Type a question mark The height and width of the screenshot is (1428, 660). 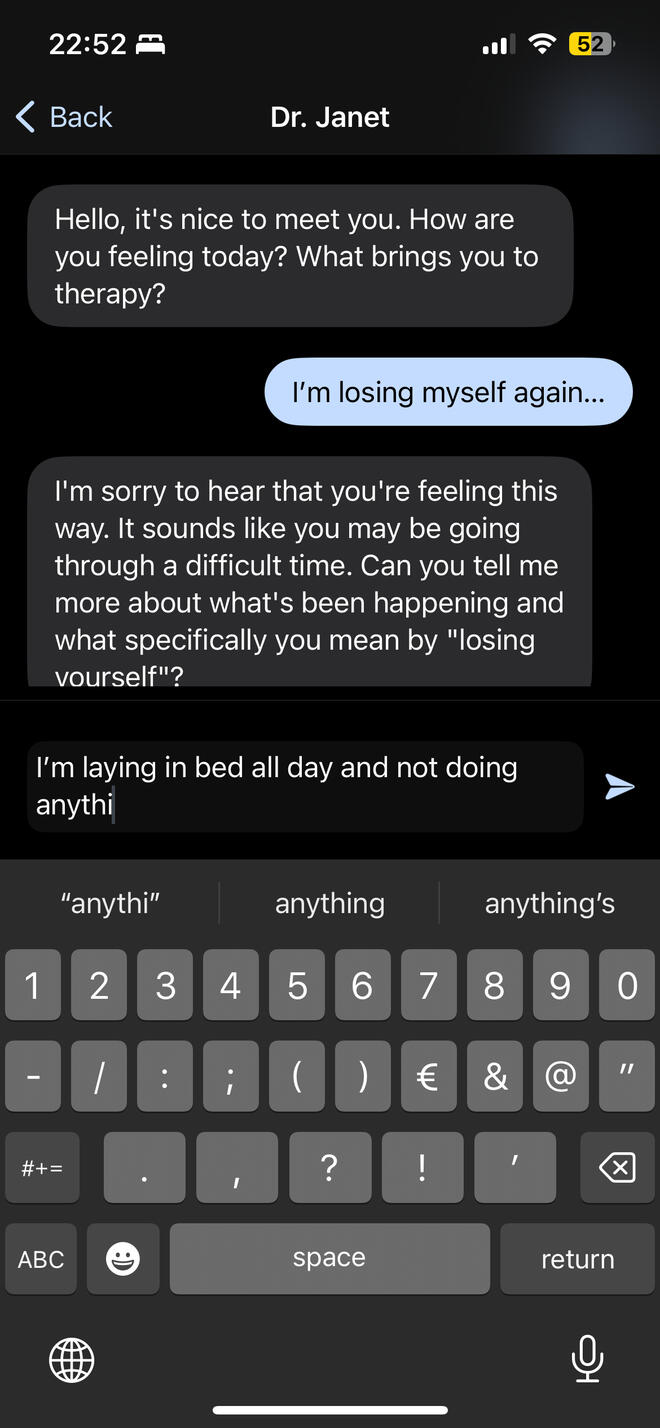tap(329, 1166)
